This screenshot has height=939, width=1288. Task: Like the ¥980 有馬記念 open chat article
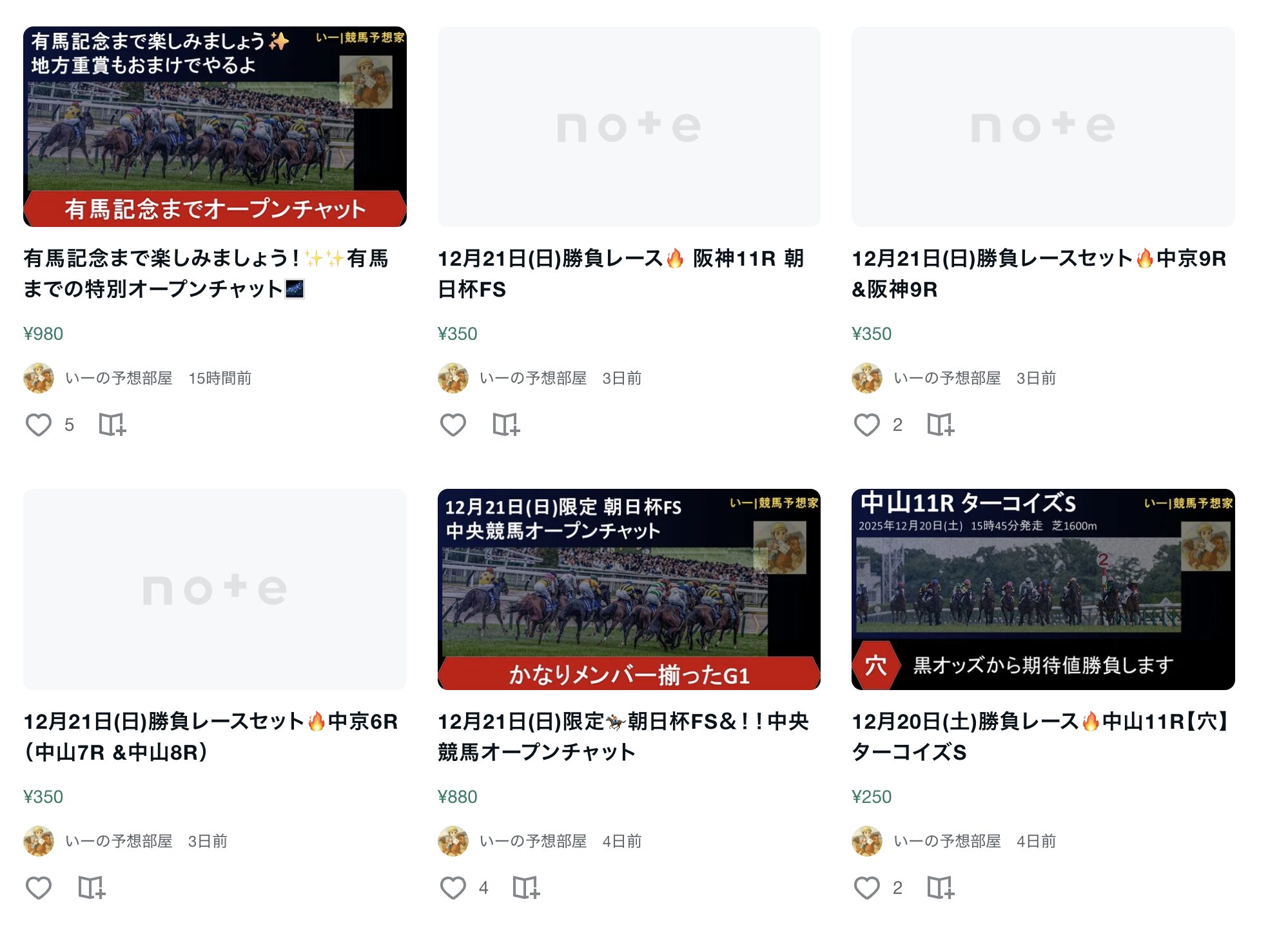pyautogui.click(x=39, y=425)
